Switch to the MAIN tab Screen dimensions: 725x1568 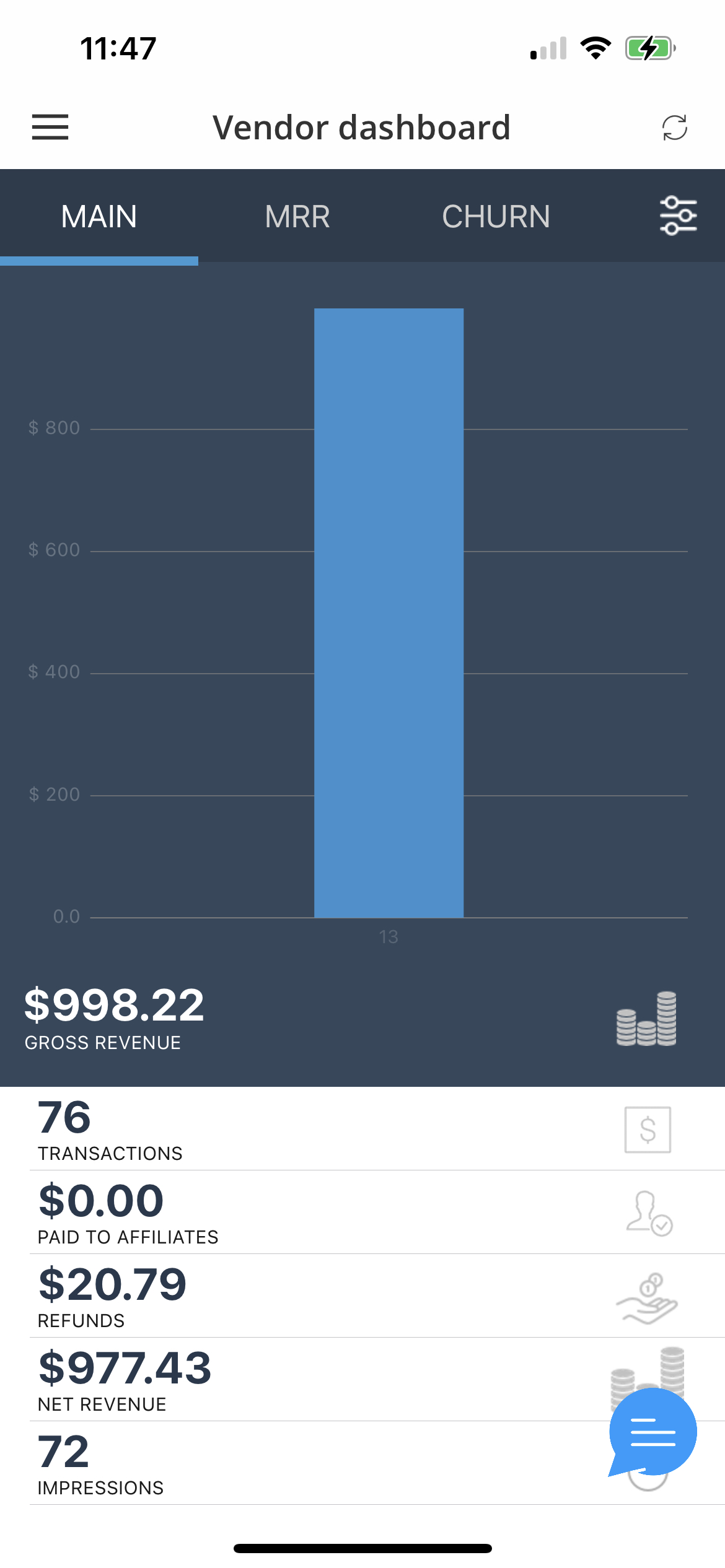(99, 217)
